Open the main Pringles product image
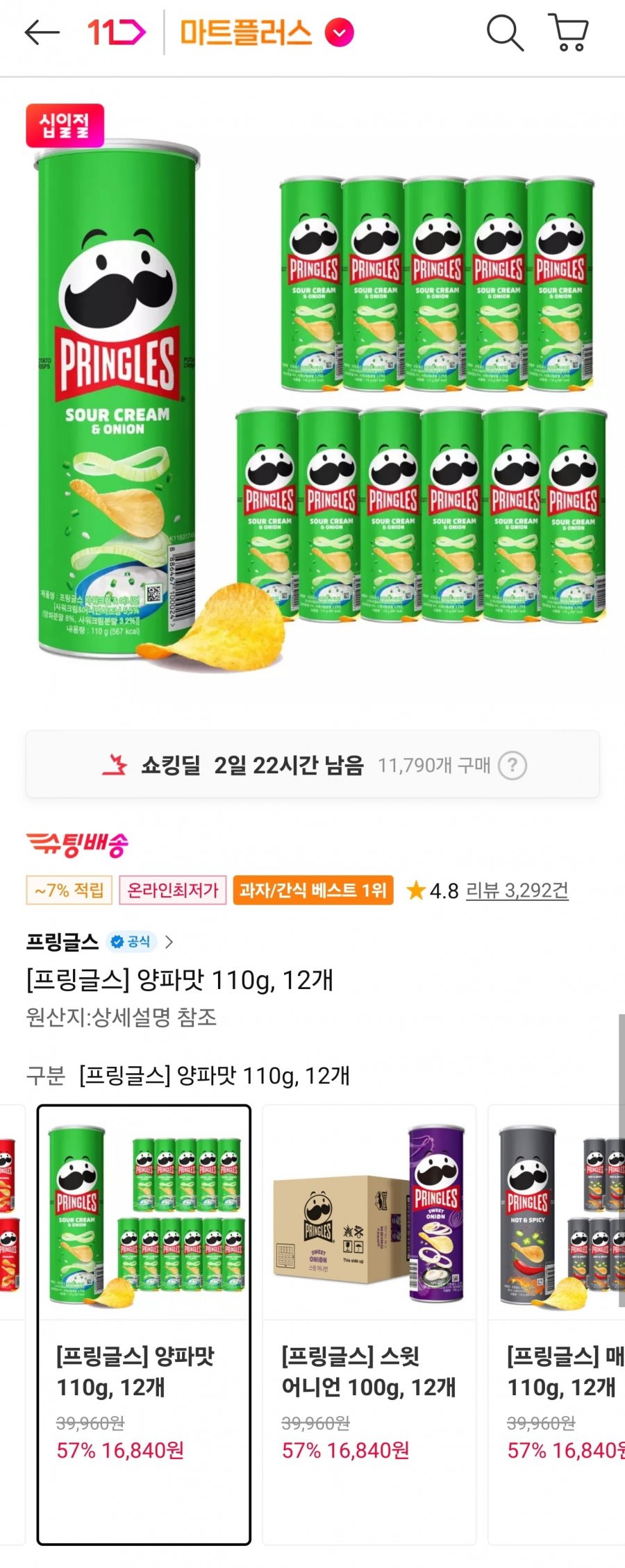 [x=312, y=403]
